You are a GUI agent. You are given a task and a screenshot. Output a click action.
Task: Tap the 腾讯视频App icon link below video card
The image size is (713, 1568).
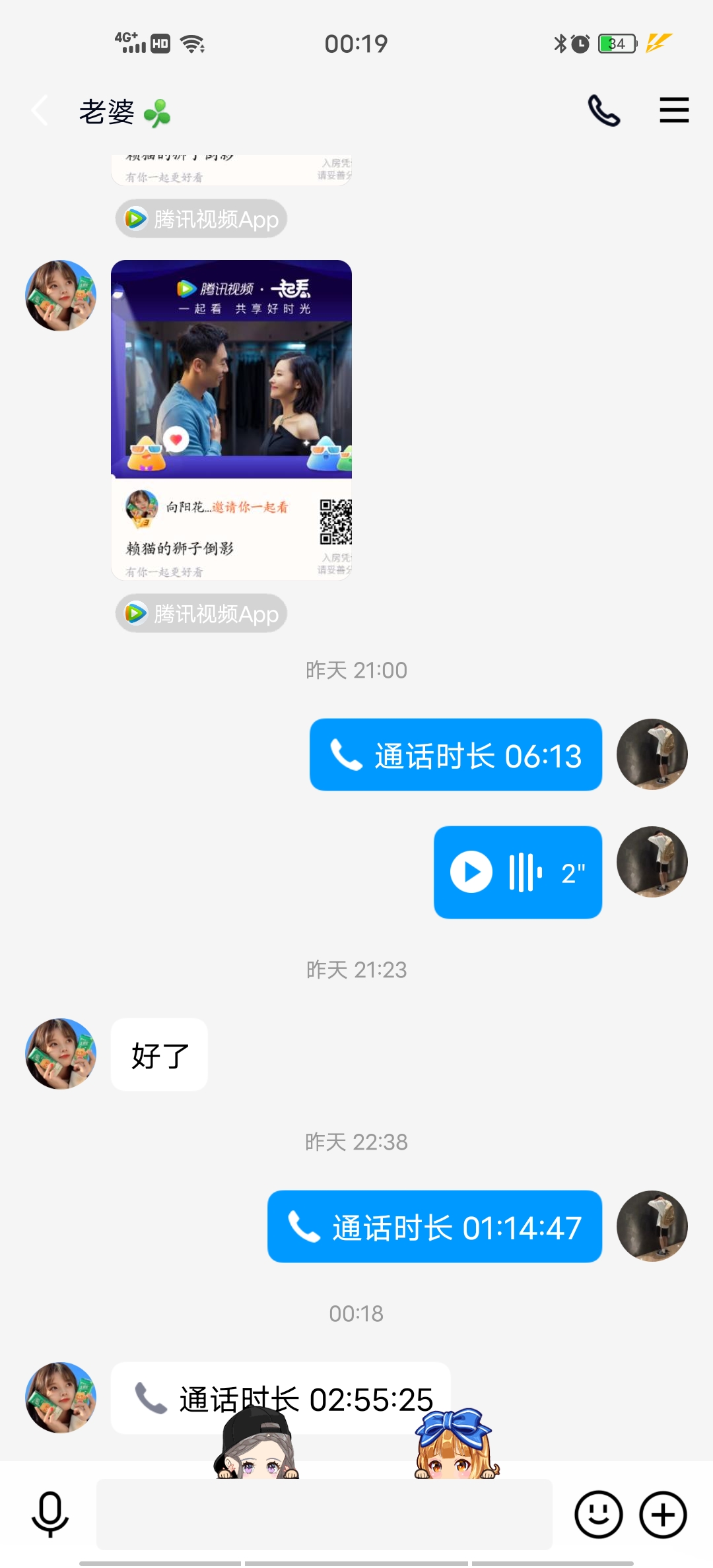coord(200,613)
